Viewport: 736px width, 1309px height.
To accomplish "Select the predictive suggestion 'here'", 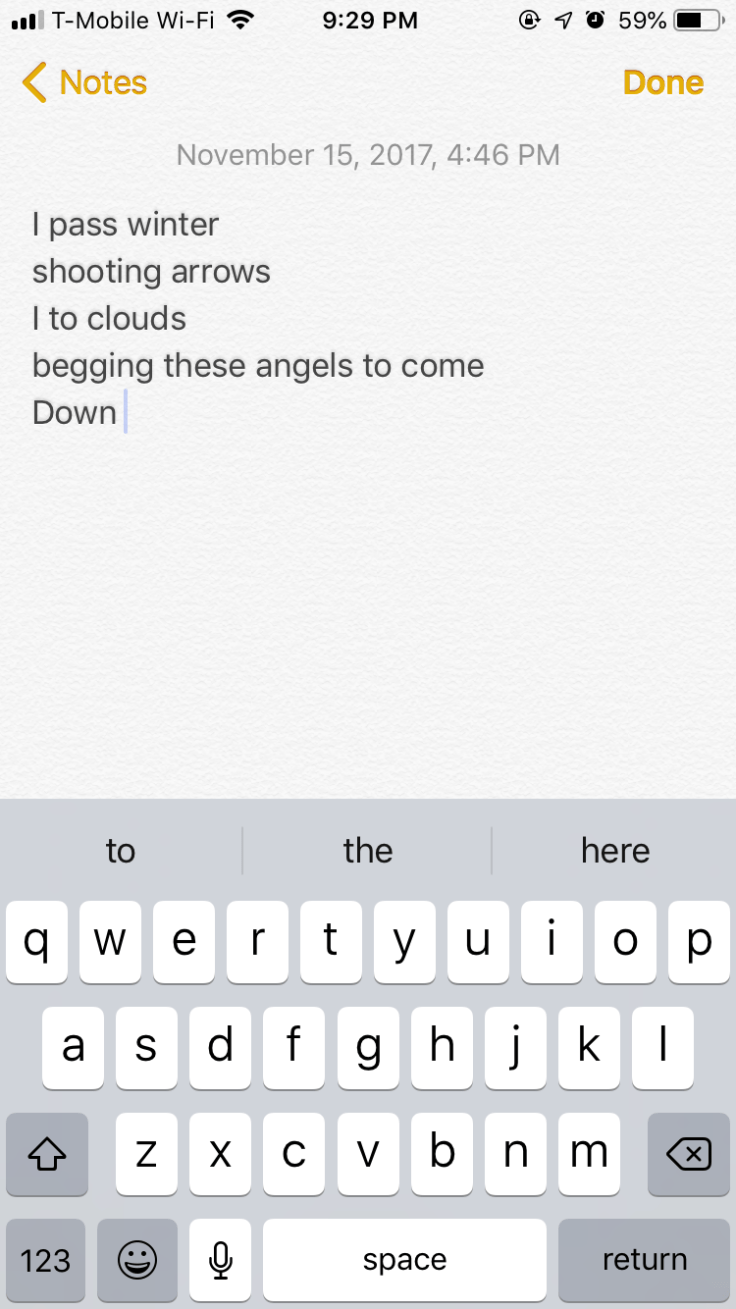I will pos(615,850).
